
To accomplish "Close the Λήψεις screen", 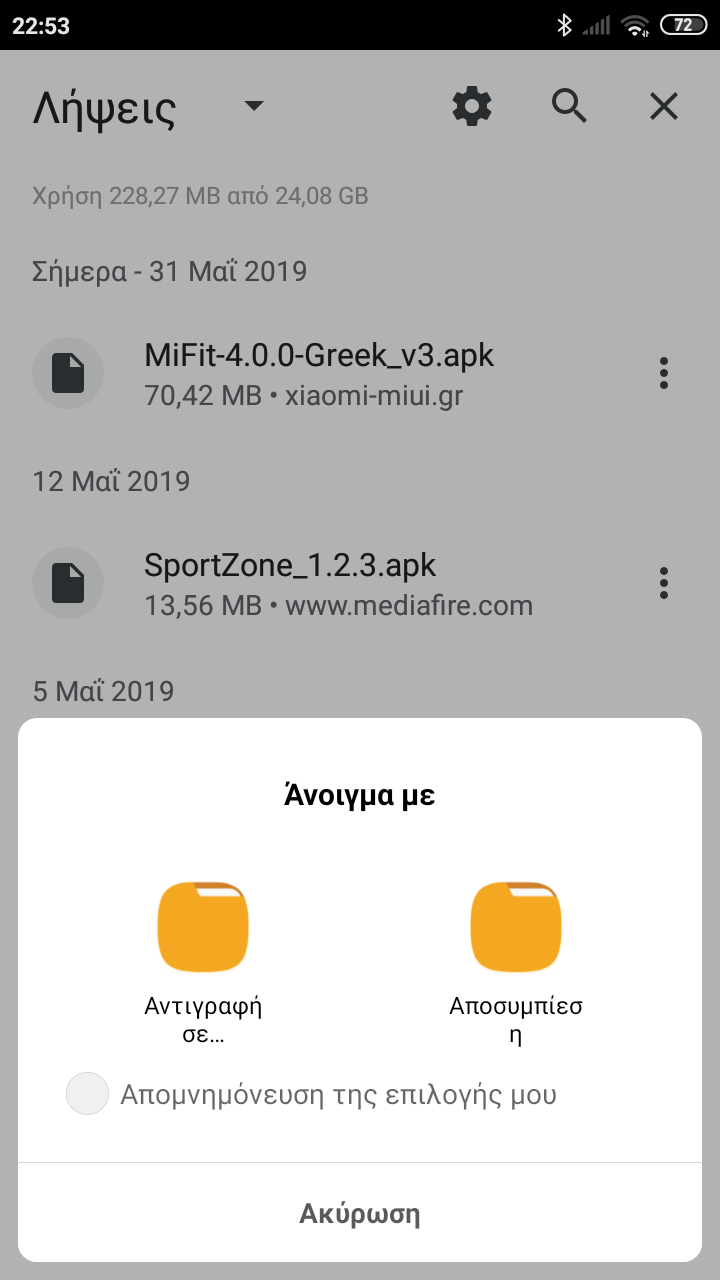I will [664, 106].
